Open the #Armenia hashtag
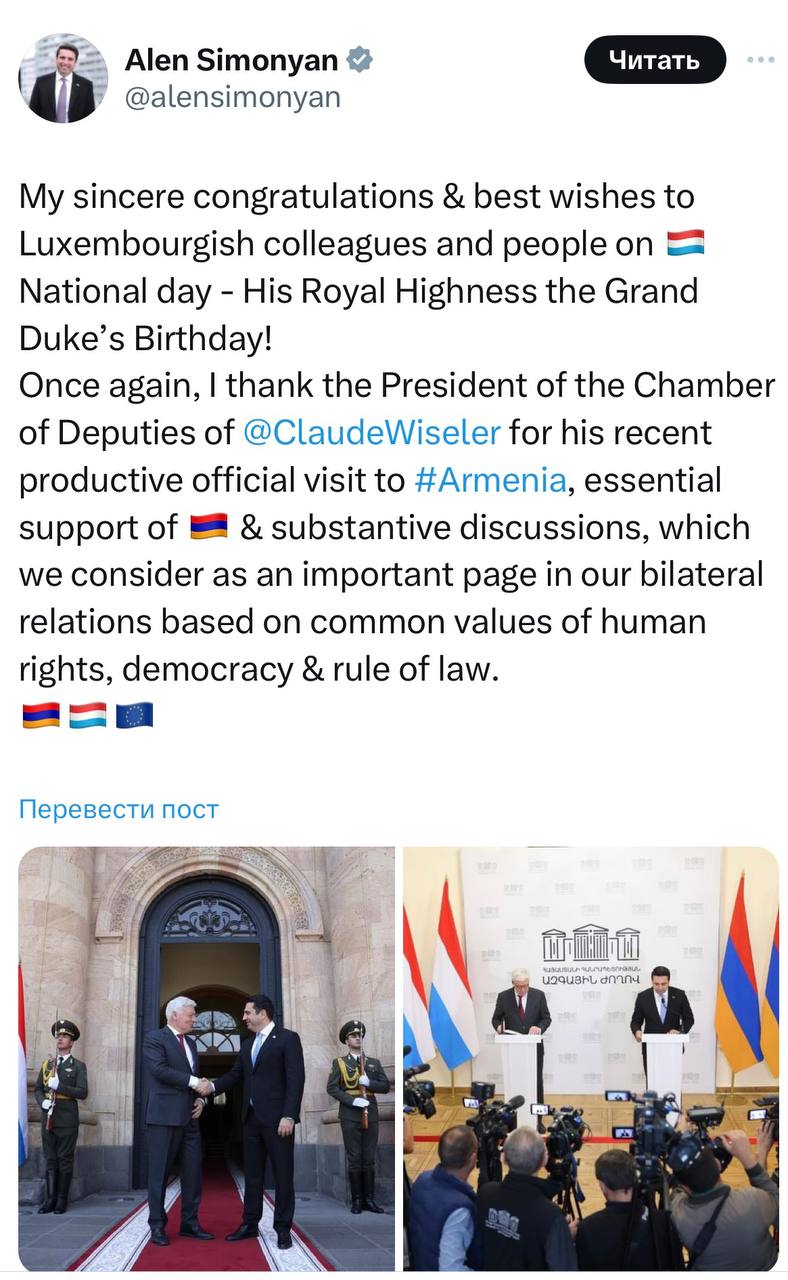 coord(489,480)
